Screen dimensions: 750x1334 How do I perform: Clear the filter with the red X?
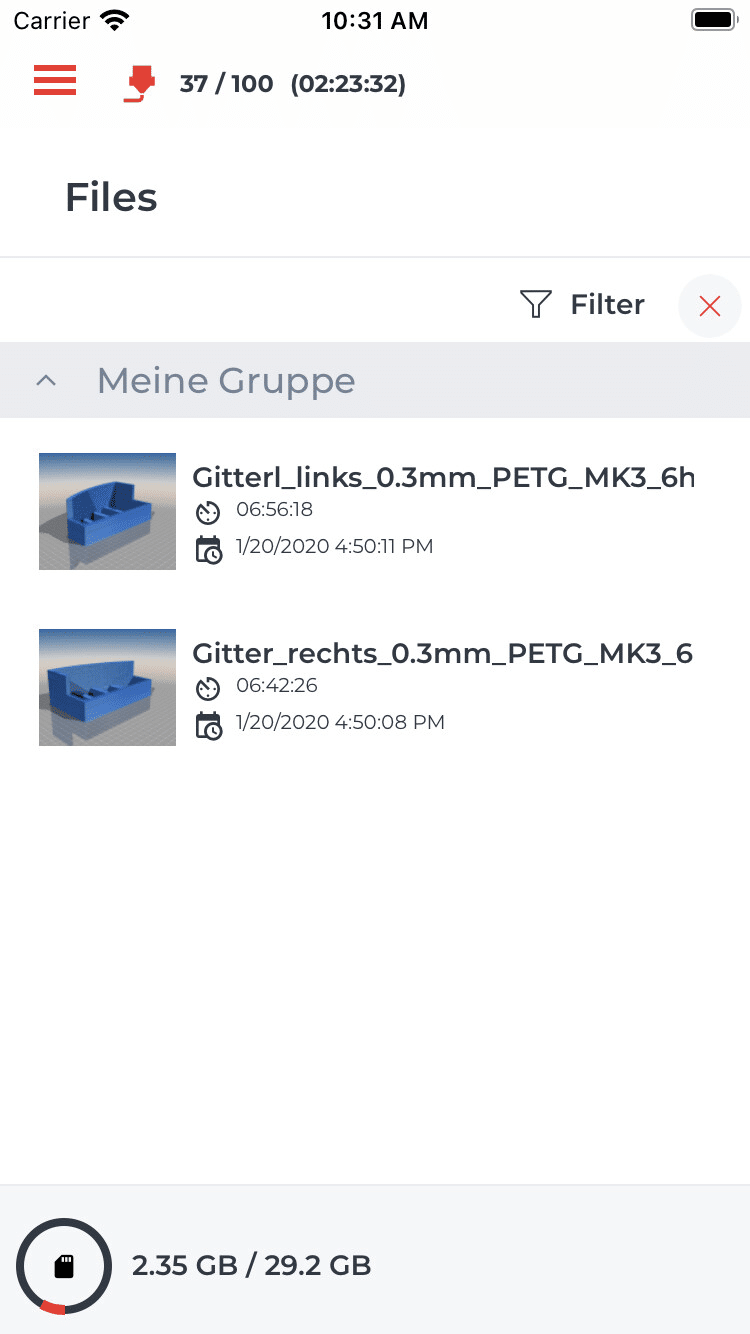[710, 306]
